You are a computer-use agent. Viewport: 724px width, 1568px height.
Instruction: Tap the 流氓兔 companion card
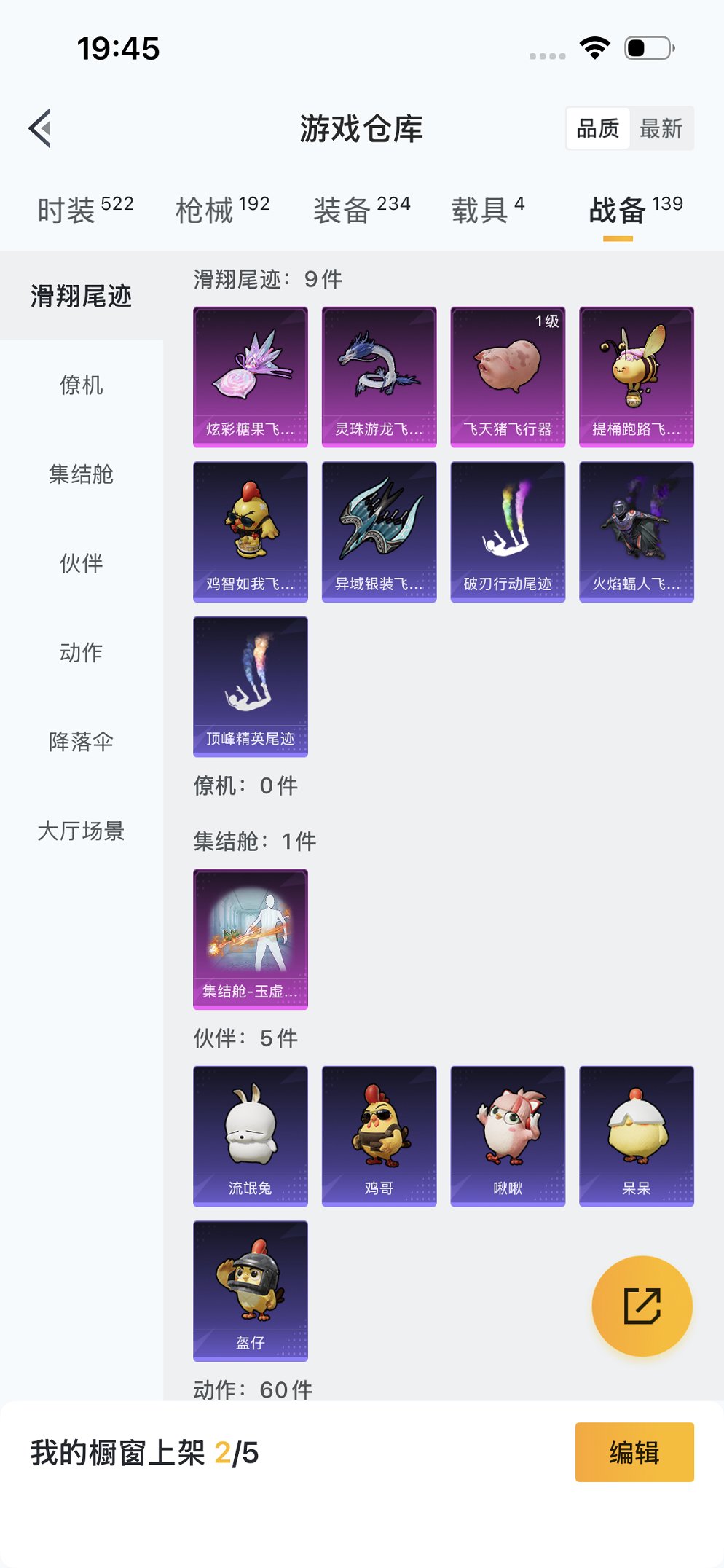click(251, 1135)
